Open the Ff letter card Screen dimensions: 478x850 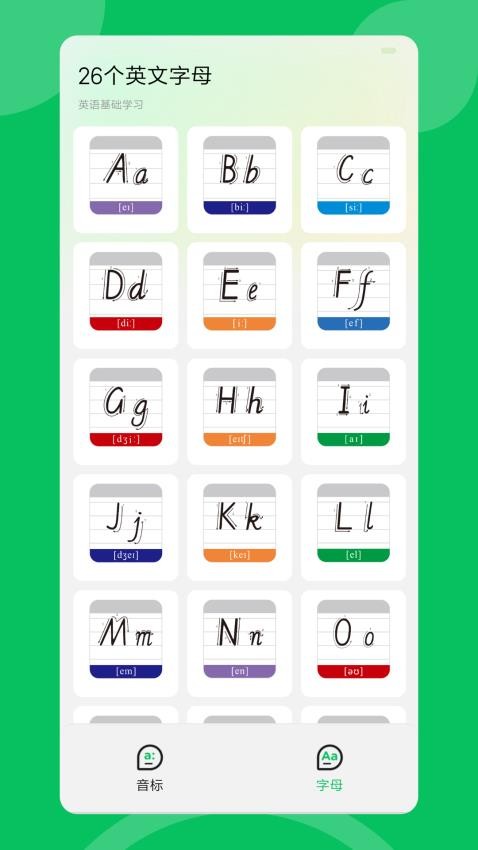pos(353,295)
